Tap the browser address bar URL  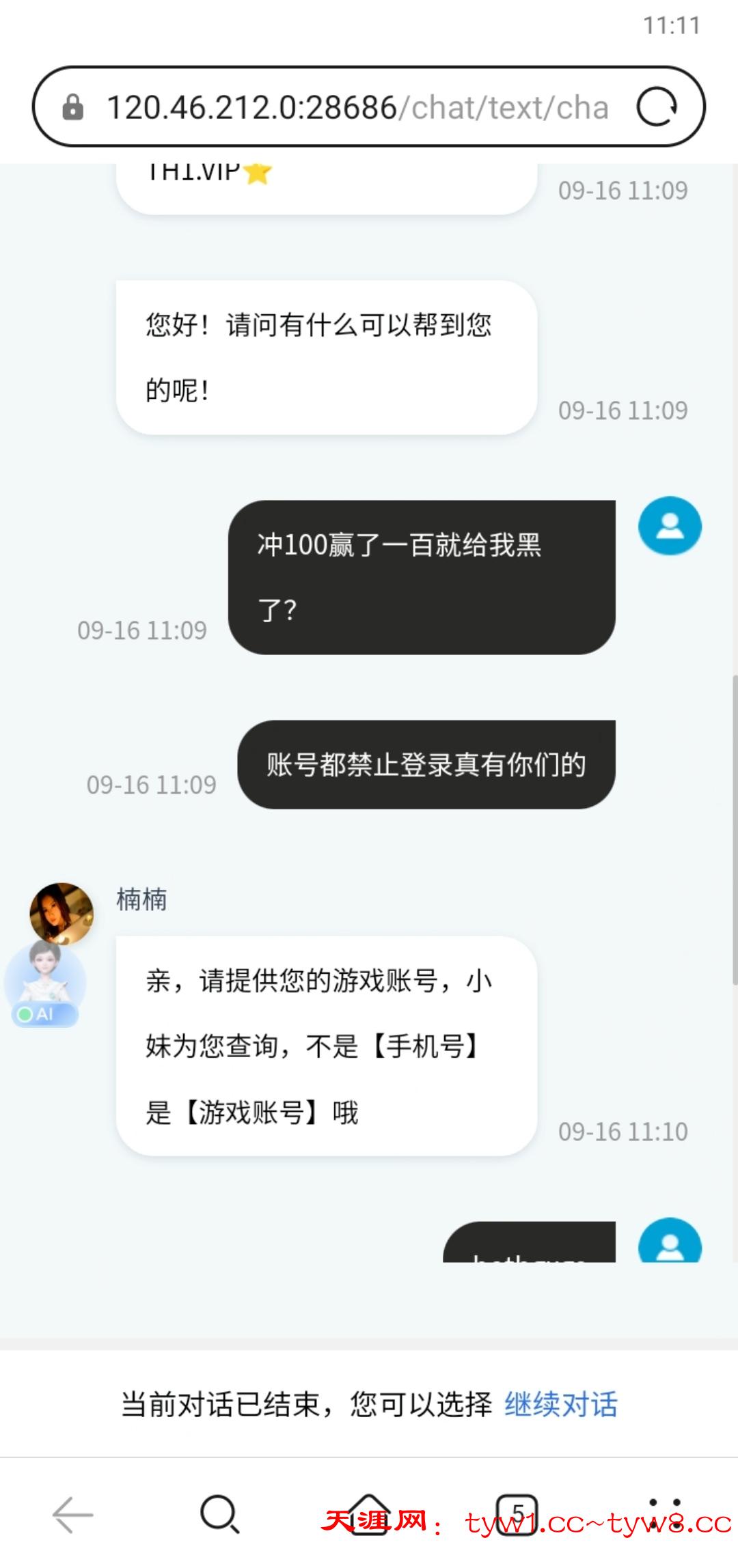pyautogui.click(x=357, y=107)
